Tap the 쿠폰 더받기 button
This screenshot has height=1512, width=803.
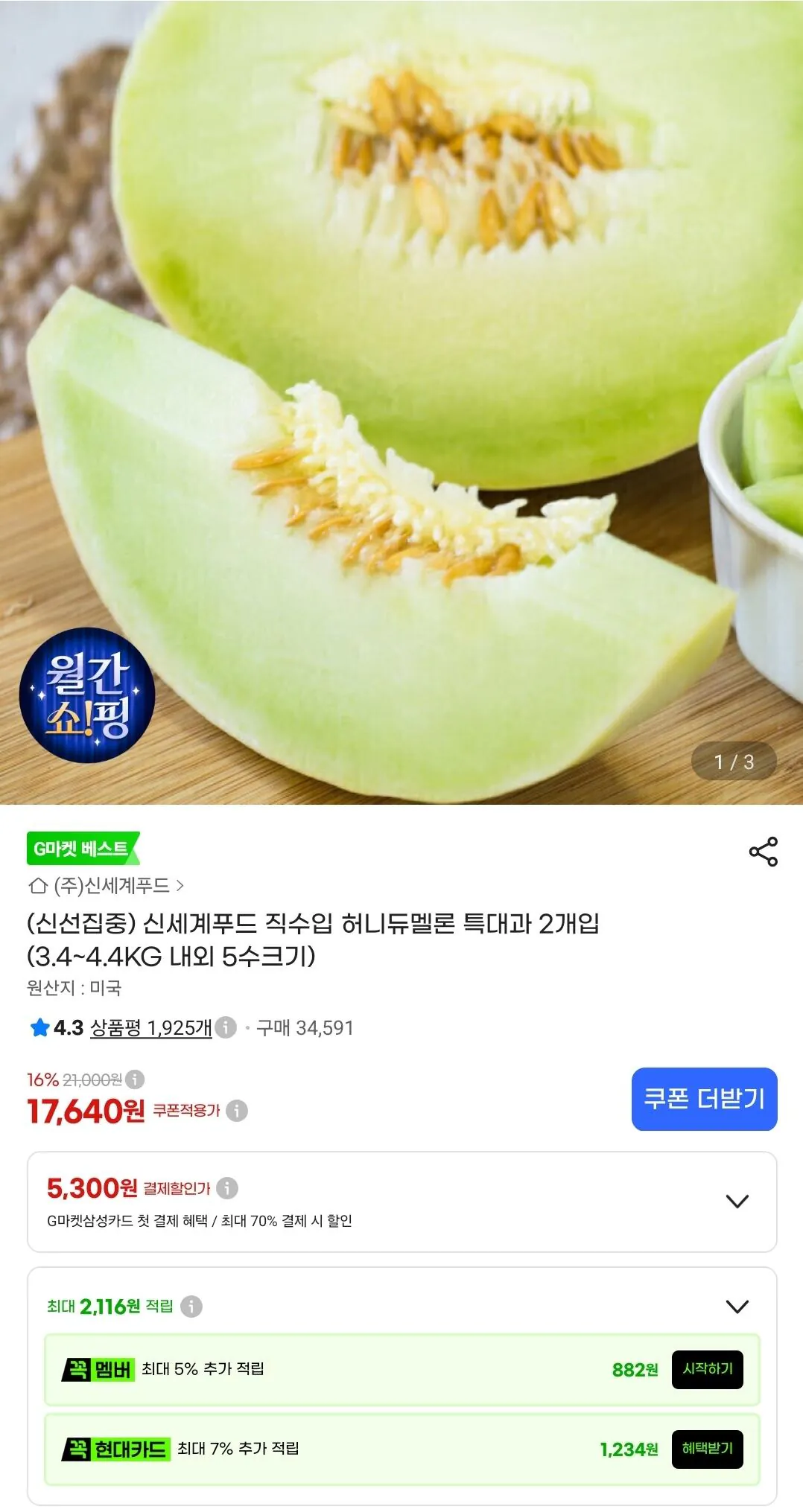tap(704, 1099)
